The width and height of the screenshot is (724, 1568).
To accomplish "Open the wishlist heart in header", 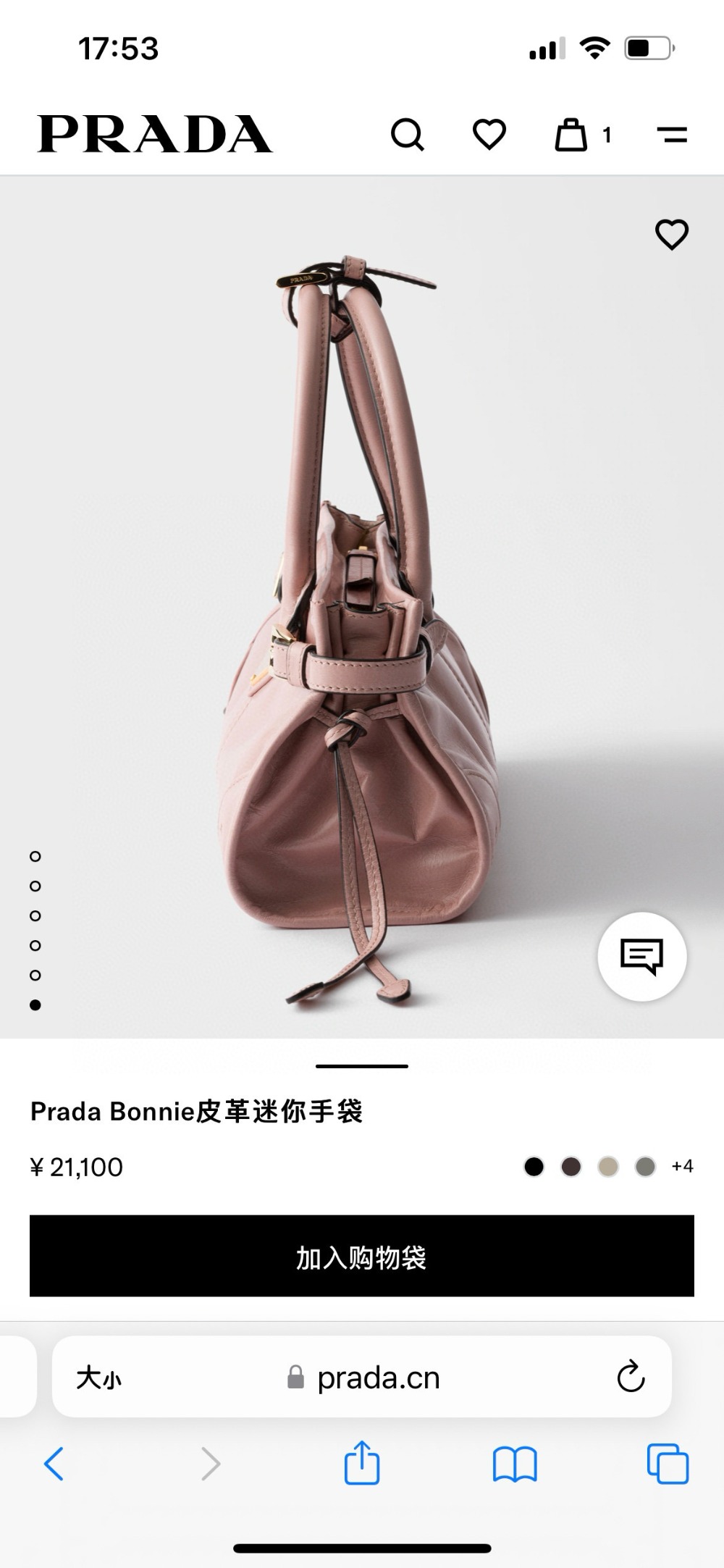I will [x=489, y=135].
